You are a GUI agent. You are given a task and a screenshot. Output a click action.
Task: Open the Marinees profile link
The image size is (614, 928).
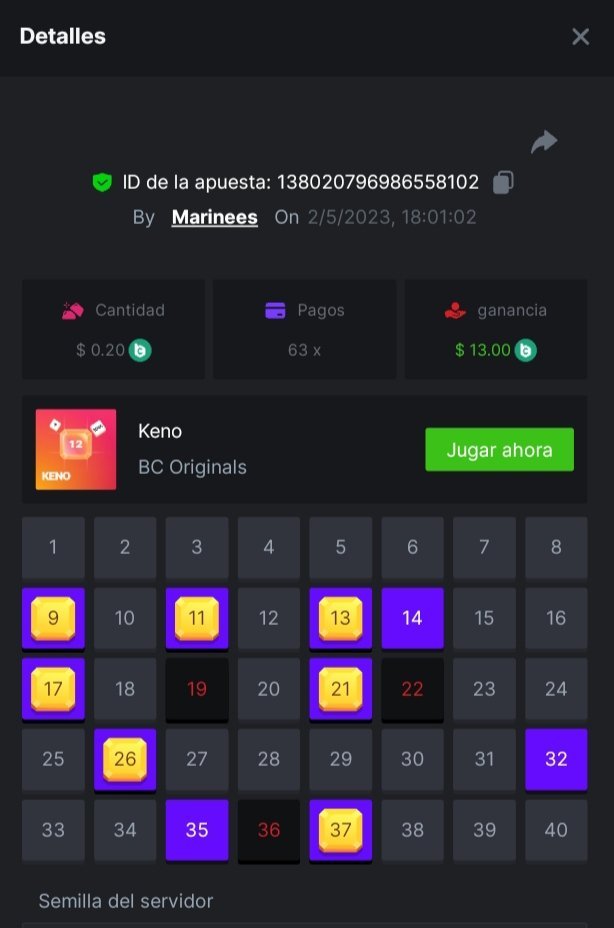tap(214, 217)
